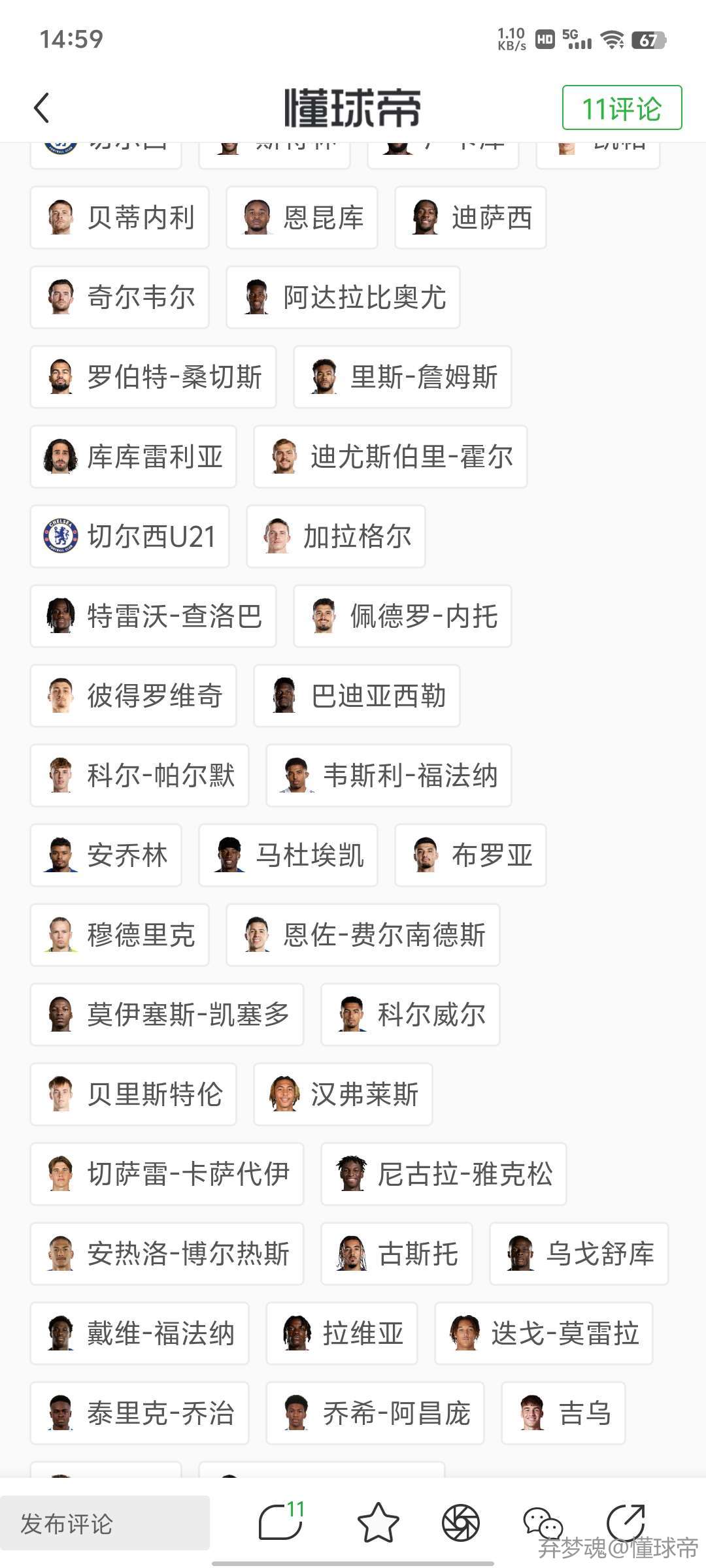Open the comment bubble icon showing 11
This screenshot has width=706, height=1568.
(x=281, y=1522)
